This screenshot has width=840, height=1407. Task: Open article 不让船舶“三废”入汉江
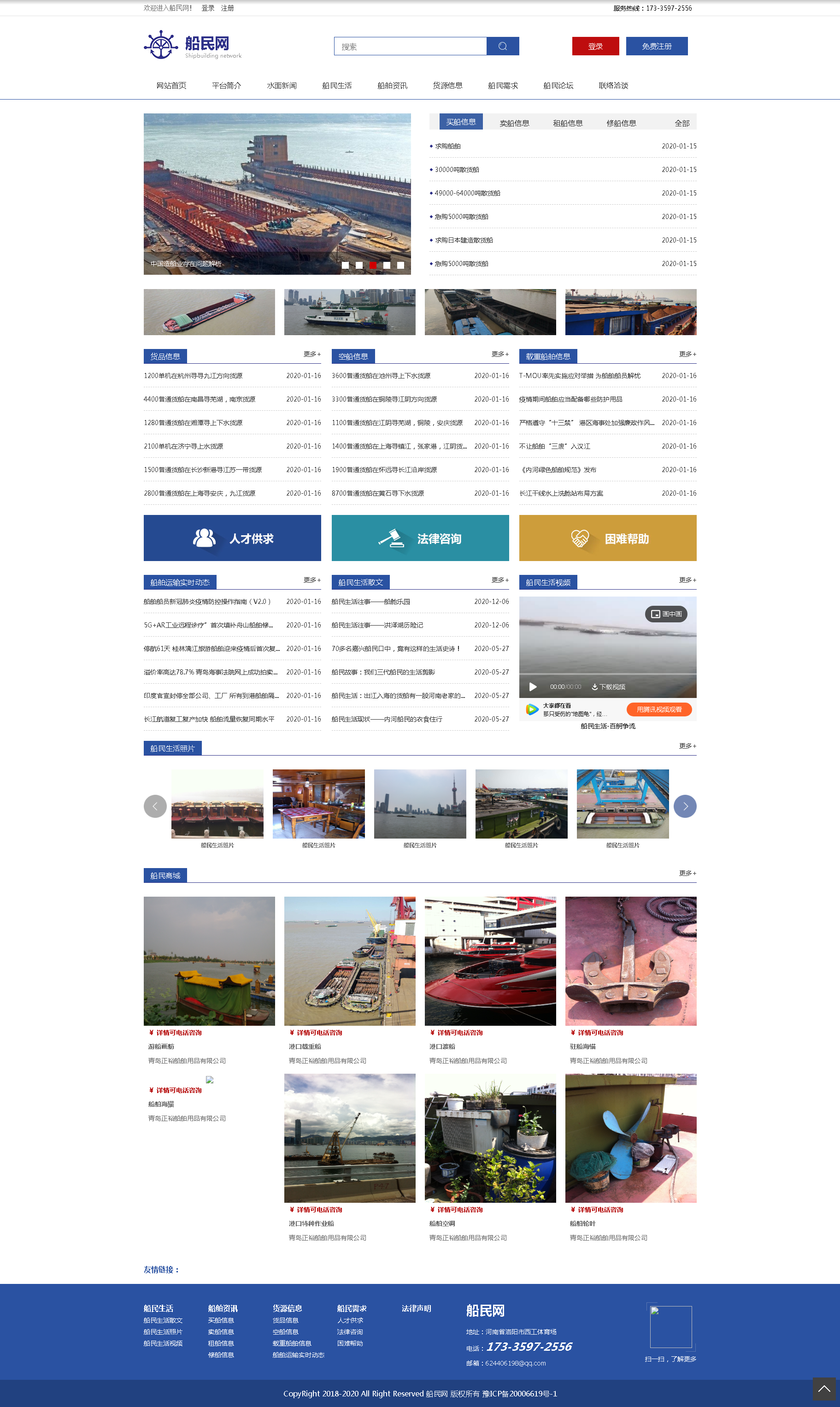point(555,447)
